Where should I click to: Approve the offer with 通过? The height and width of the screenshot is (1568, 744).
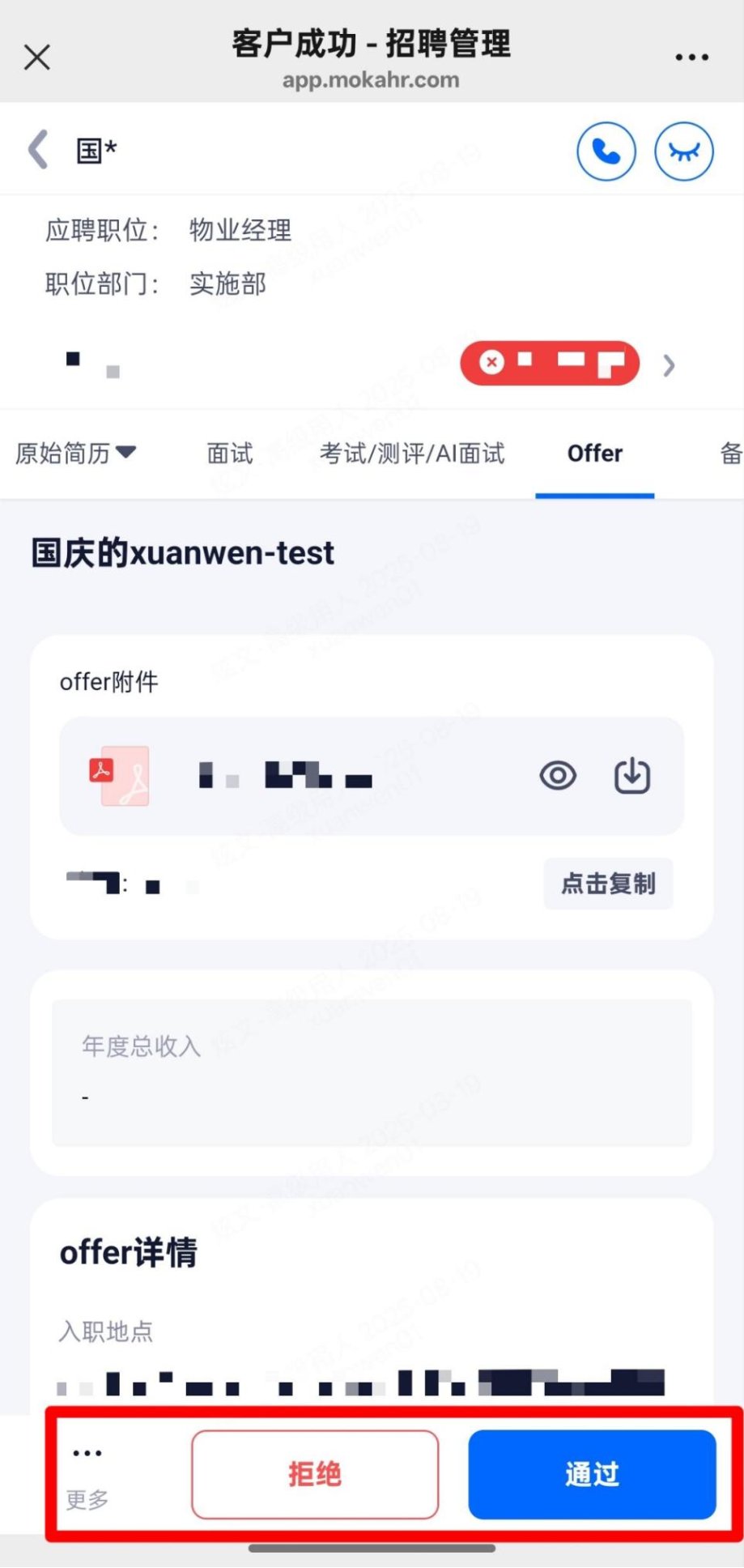[592, 1474]
